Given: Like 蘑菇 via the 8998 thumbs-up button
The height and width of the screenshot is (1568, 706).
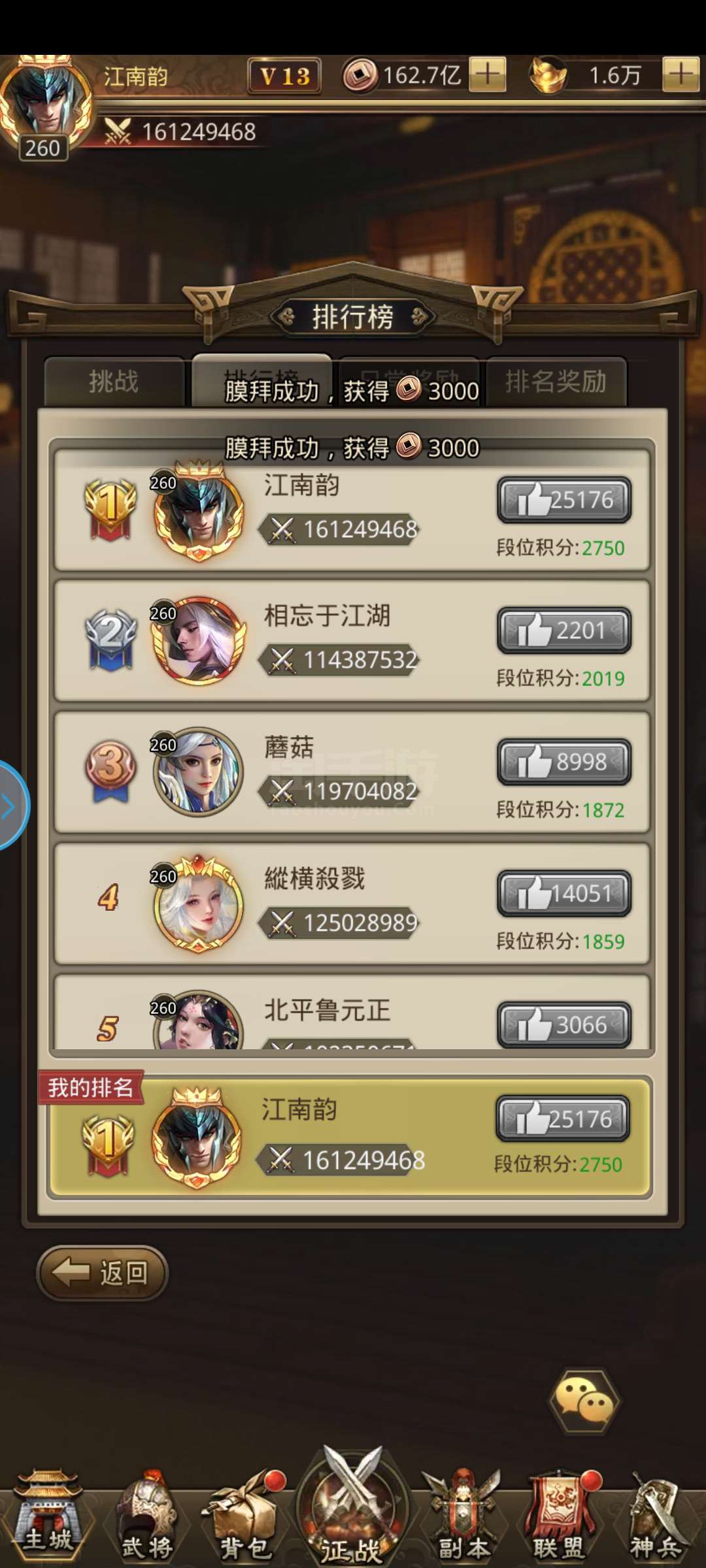Looking at the screenshot, I should coord(564,762).
